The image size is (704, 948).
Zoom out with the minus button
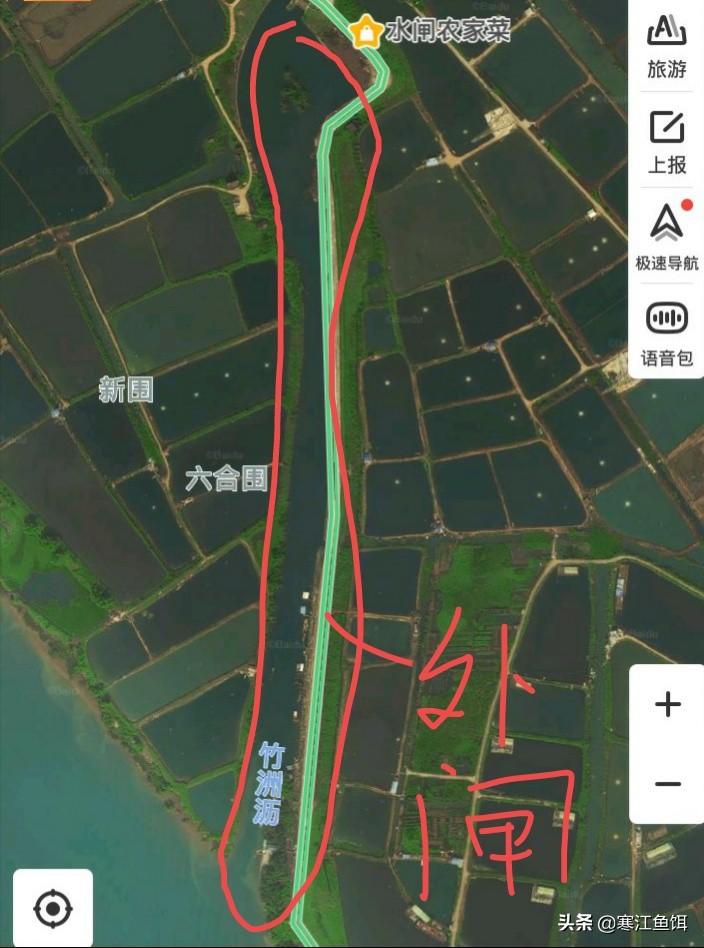[x=667, y=783]
